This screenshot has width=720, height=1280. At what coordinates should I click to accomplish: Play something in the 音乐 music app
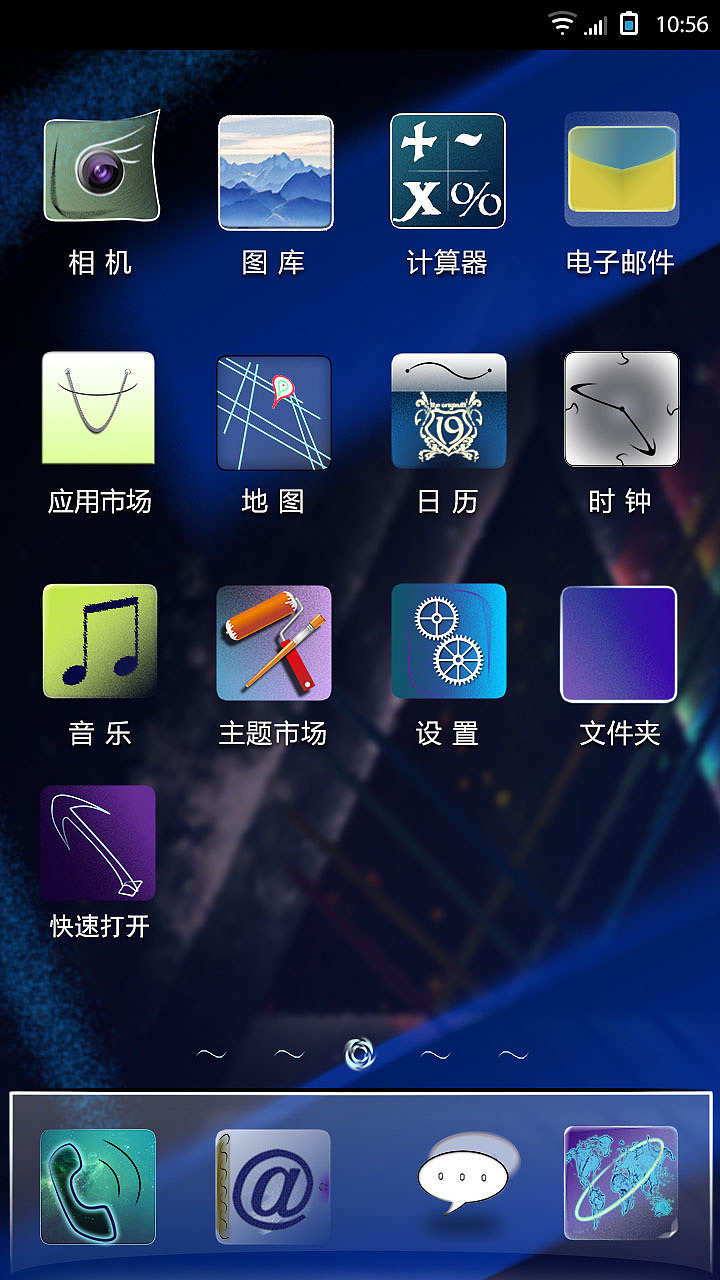click(99, 644)
